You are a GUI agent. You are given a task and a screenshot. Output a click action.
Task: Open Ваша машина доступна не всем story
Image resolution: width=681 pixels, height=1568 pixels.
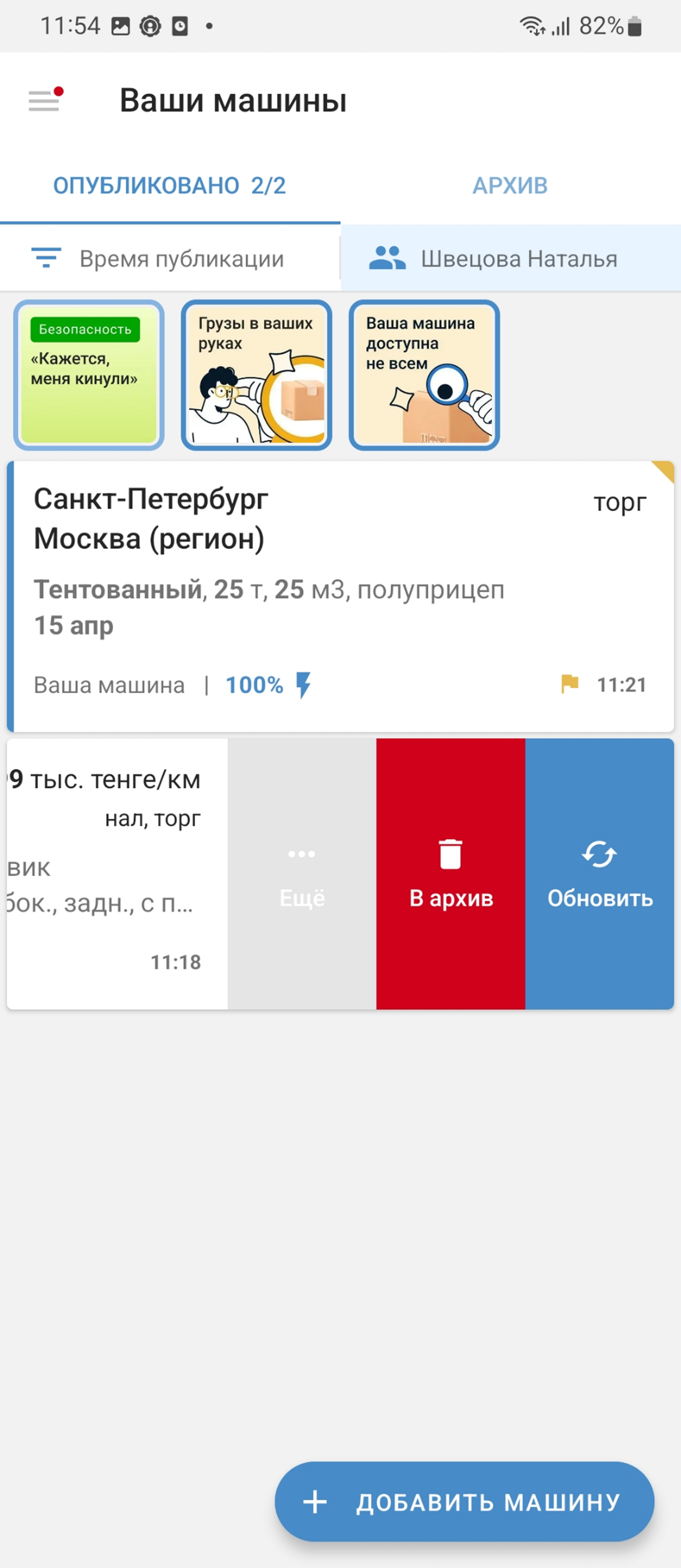424,375
